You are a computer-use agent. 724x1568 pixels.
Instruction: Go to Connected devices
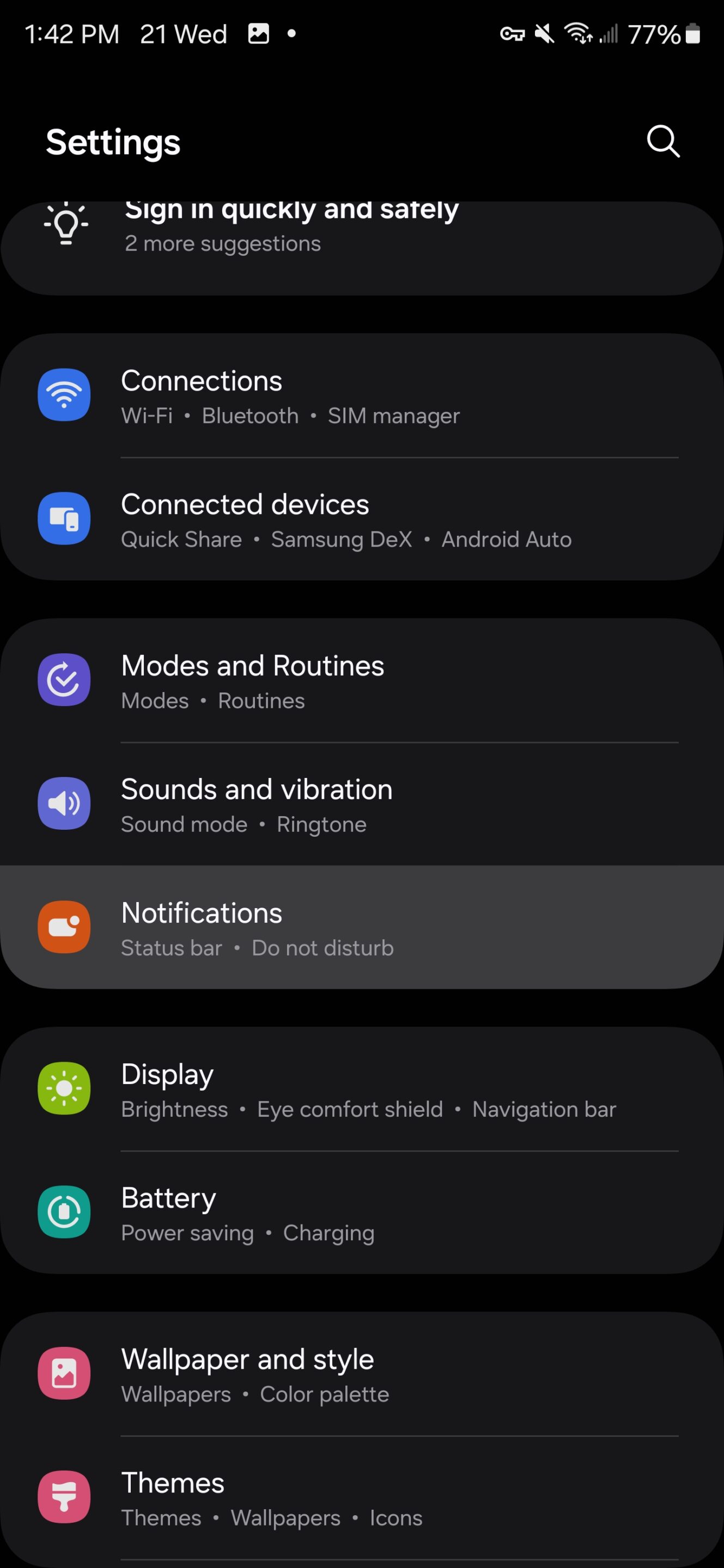[x=362, y=519]
